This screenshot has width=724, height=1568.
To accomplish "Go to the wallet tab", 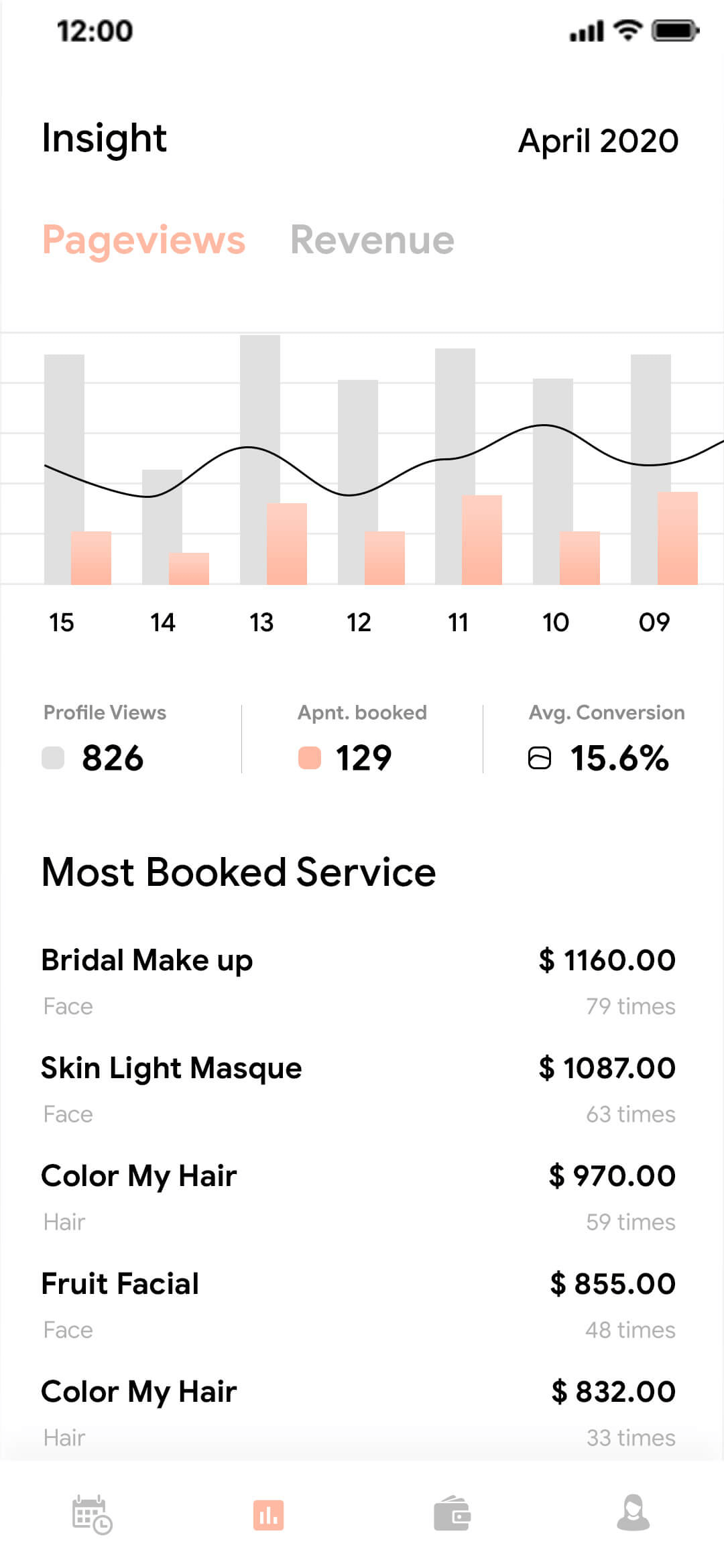I will [x=452, y=1514].
